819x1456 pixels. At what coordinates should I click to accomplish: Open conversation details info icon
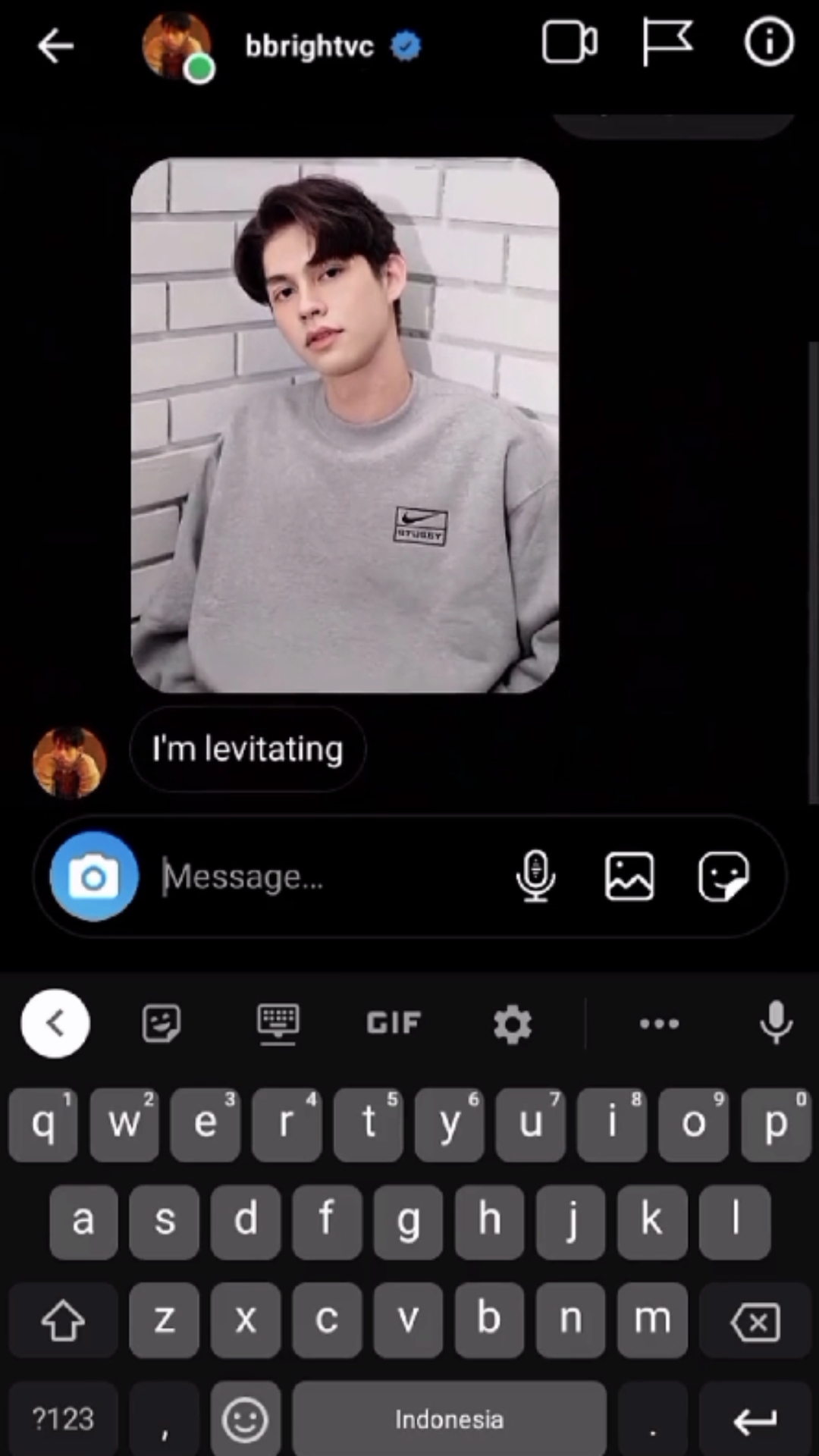click(x=768, y=42)
